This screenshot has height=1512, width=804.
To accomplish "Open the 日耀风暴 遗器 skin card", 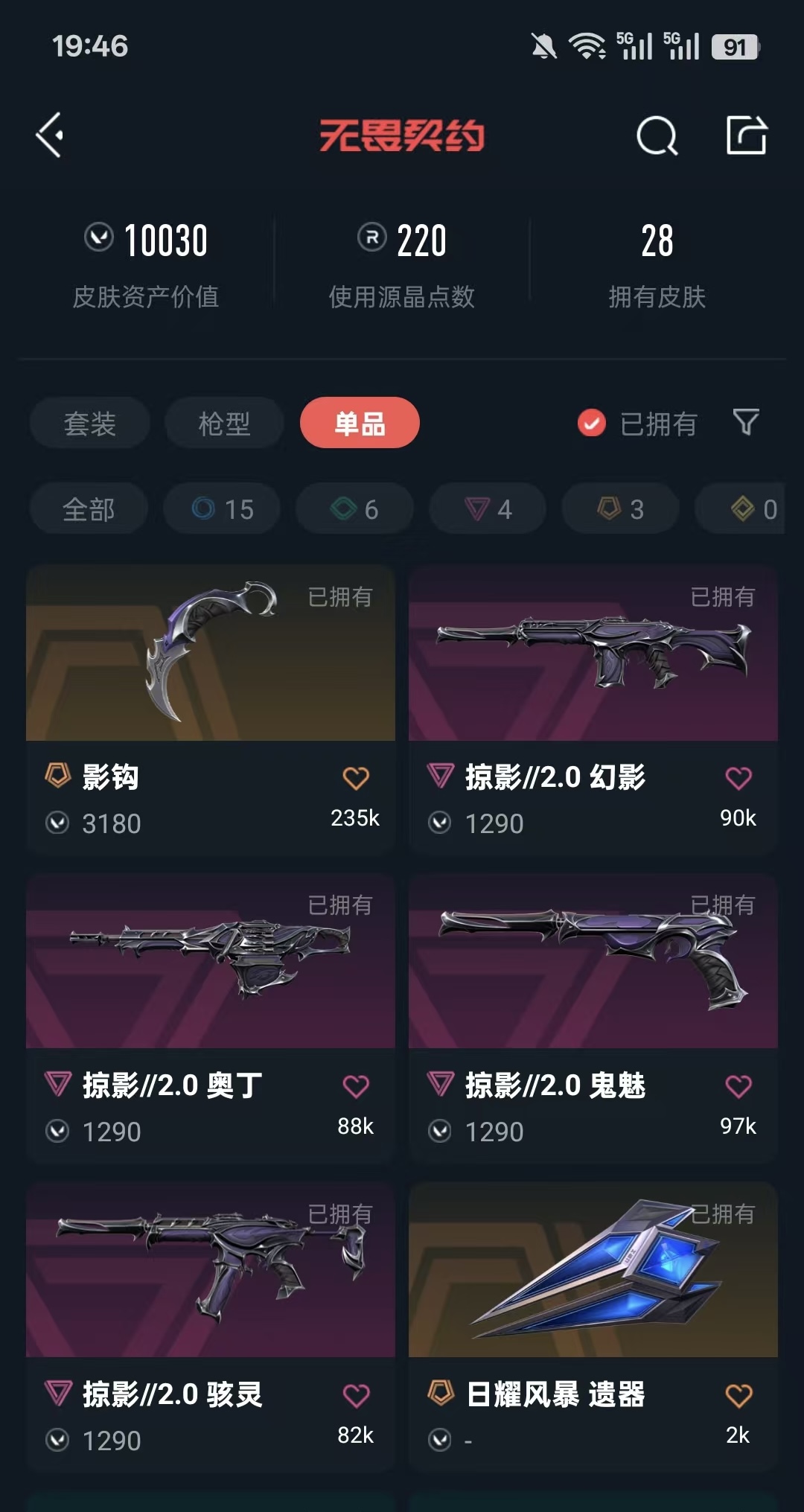I will click(593, 1271).
